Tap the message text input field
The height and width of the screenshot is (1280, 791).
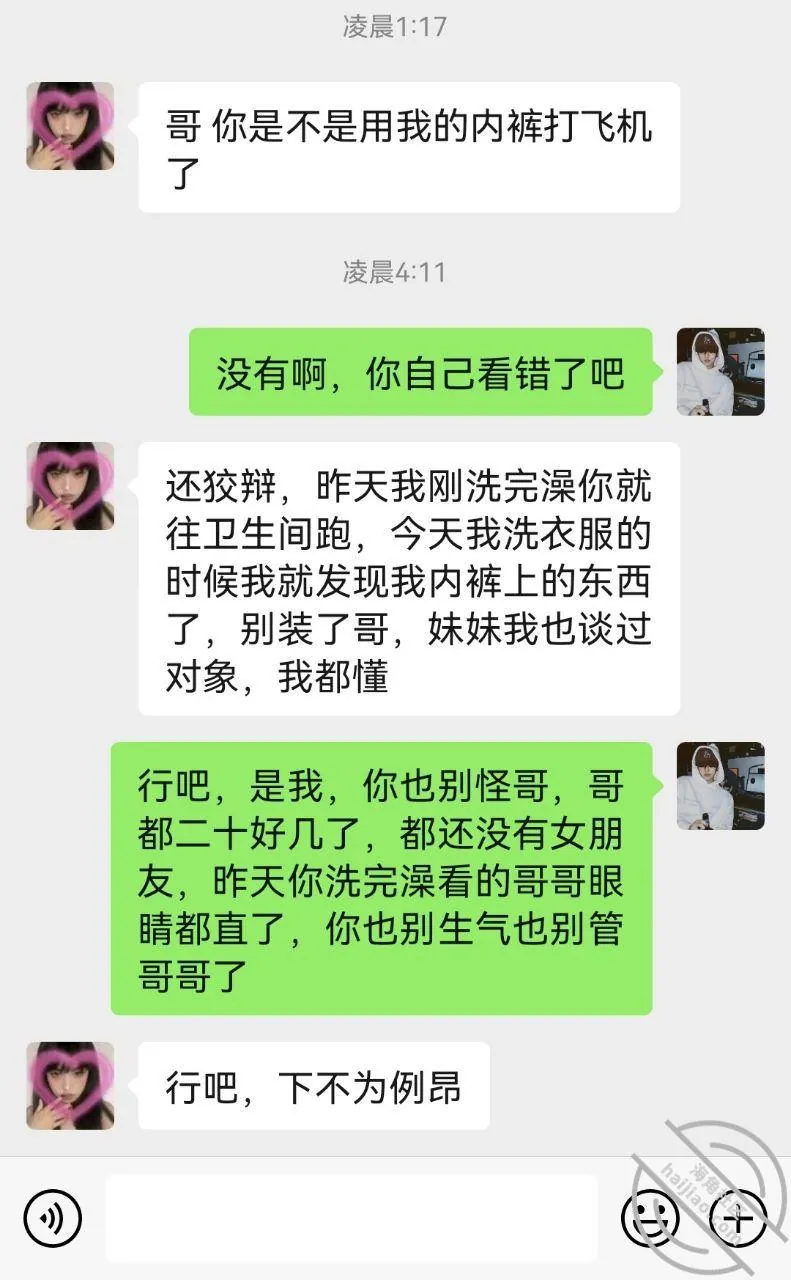(x=352, y=1218)
